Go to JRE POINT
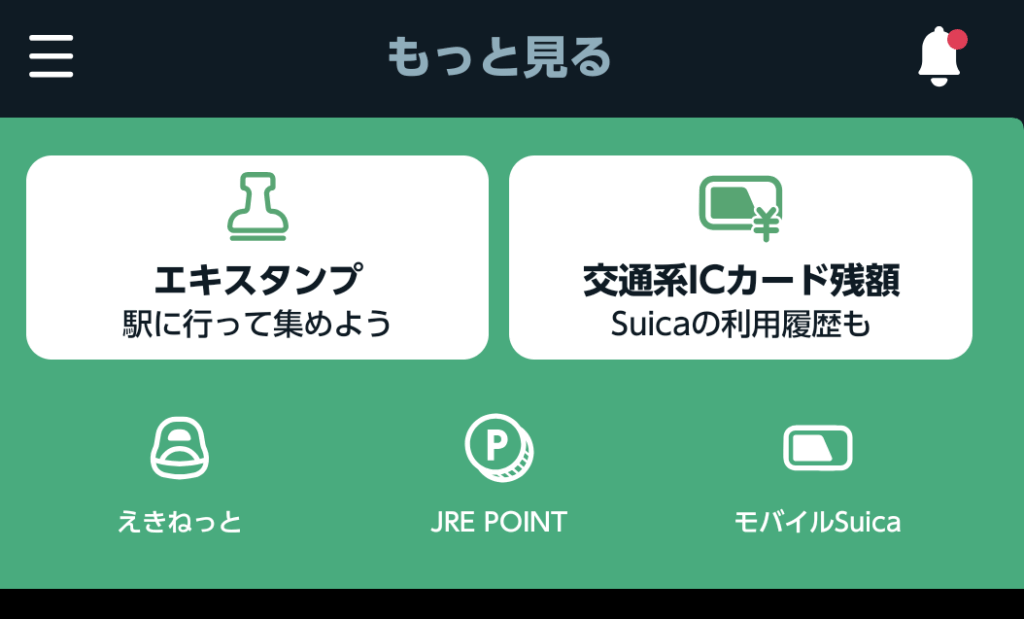This screenshot has width=1024, height=619. click(x=498, y=473)
